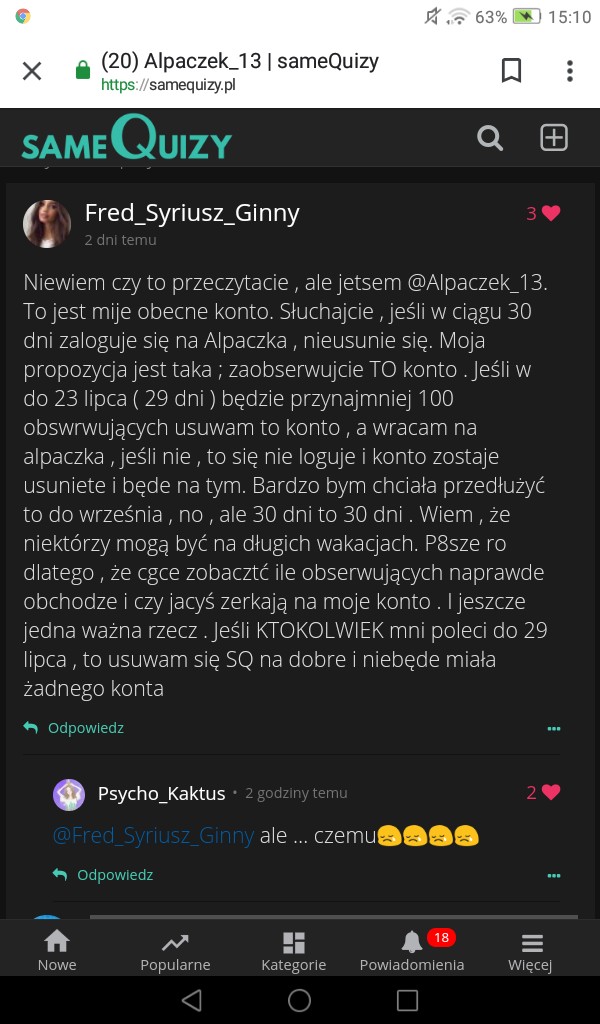
Task: Open the sameQuizy search icon
Action: 490,138
